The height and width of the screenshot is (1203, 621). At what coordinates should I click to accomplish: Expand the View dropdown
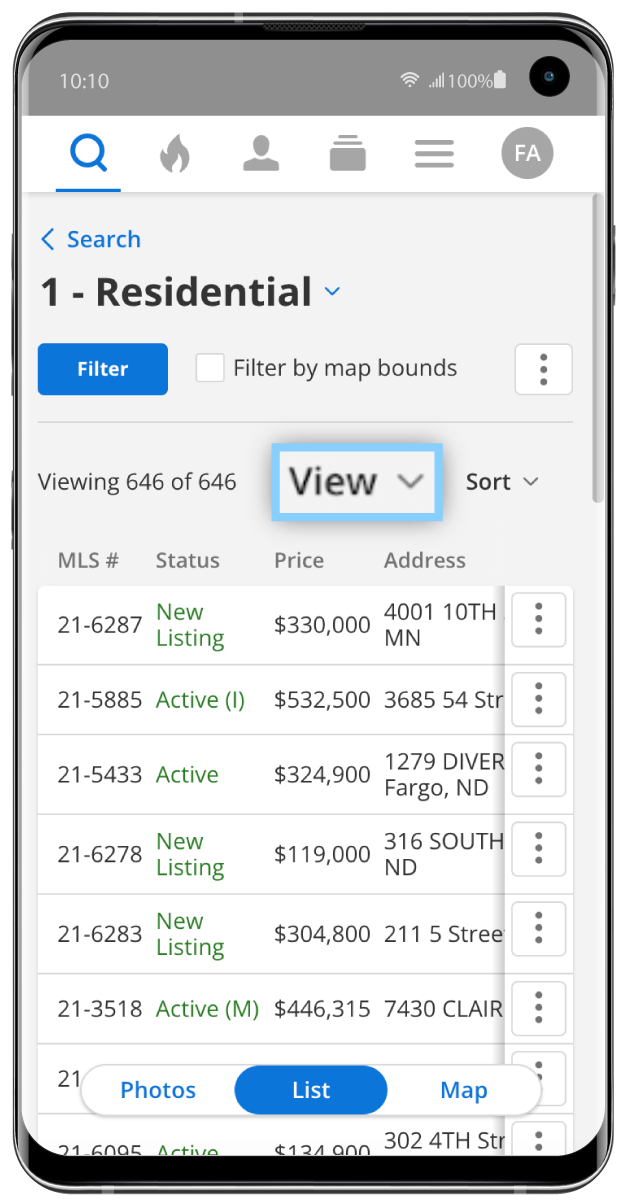pyautogui.click(x=356, y=482)
